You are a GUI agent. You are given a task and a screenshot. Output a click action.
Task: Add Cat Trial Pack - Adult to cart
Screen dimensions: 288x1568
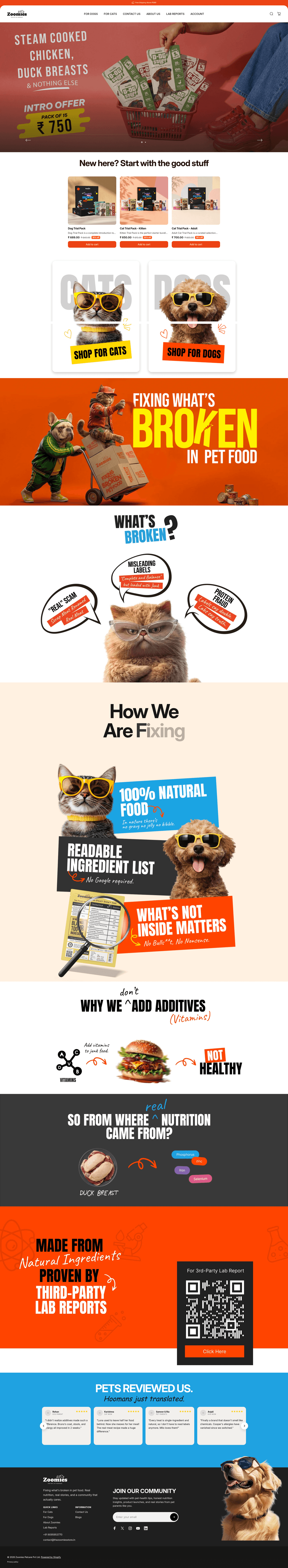195,244
